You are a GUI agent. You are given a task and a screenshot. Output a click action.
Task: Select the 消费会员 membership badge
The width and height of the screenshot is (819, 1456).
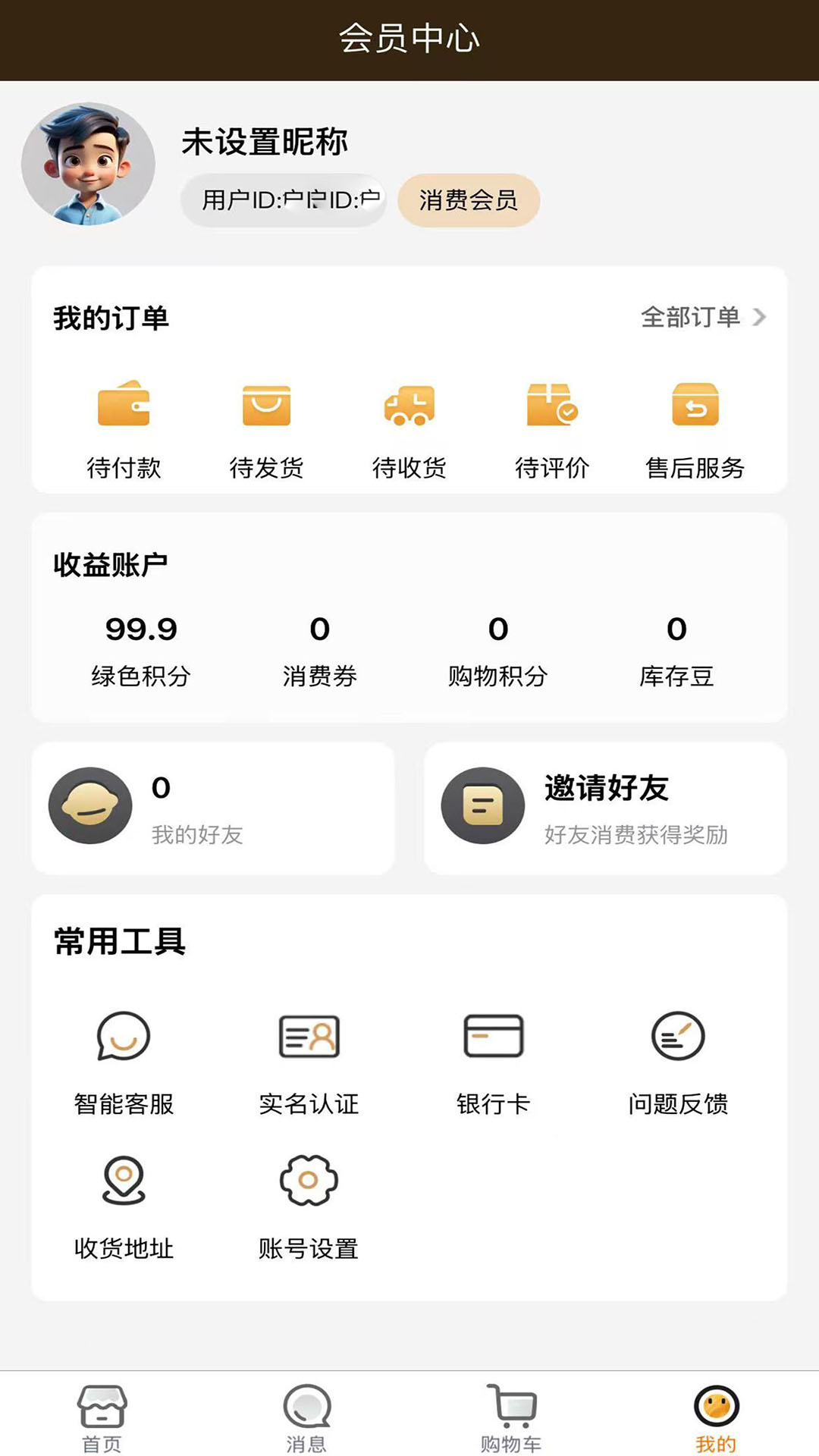pos(468,200)
